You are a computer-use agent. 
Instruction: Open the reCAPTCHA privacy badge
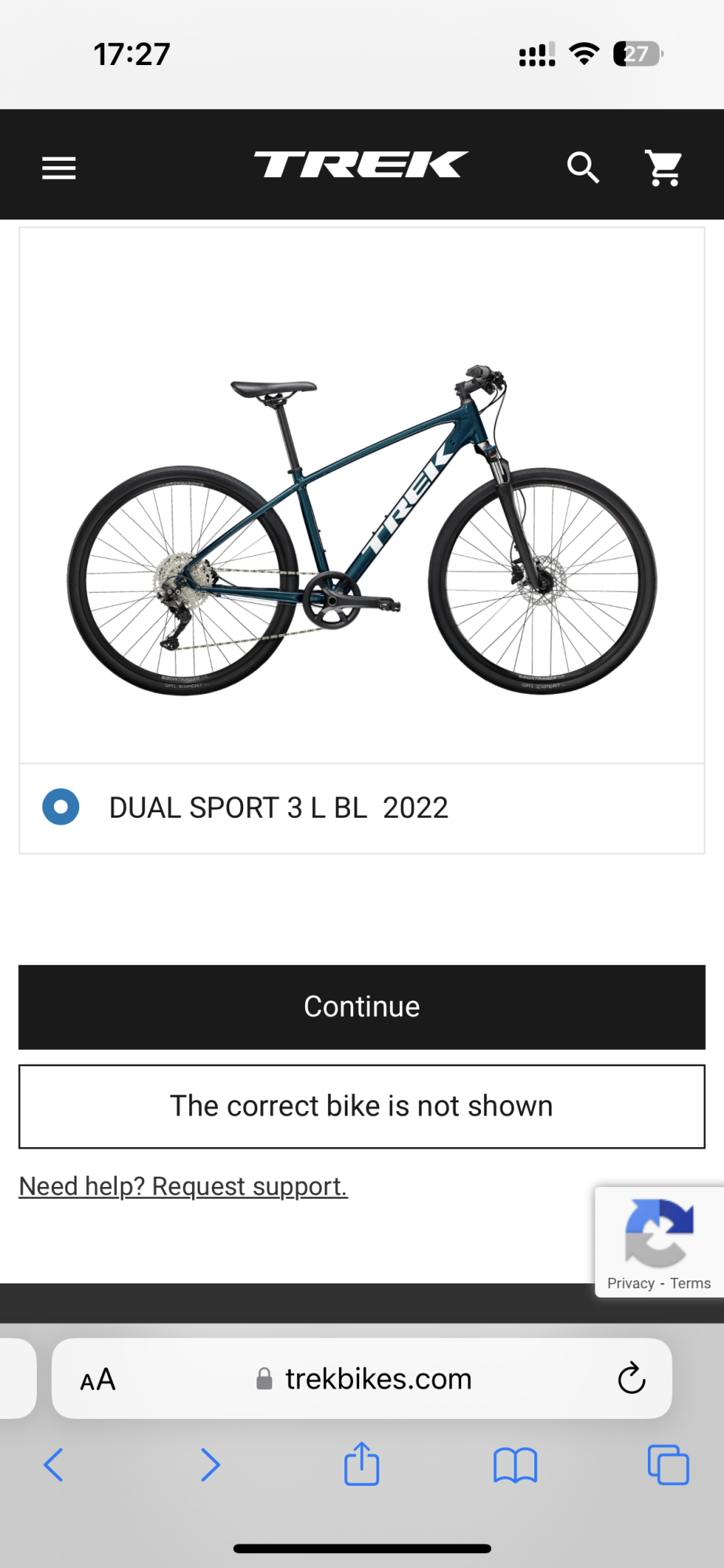pos(659,1235)
